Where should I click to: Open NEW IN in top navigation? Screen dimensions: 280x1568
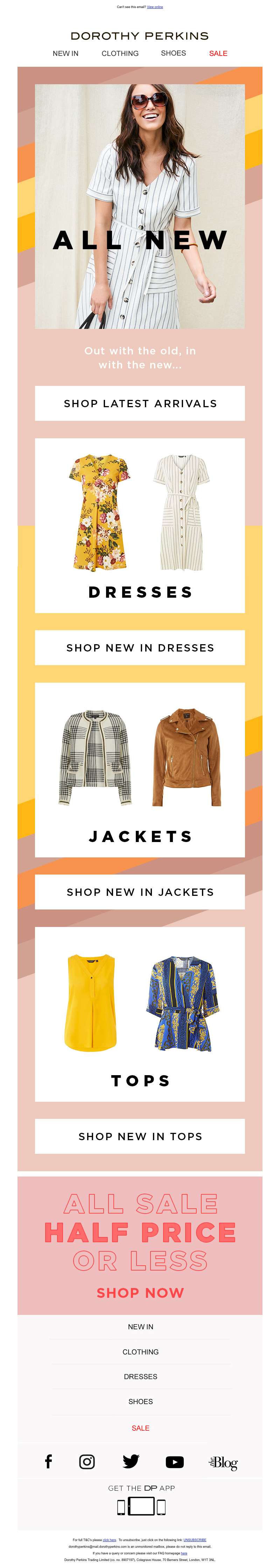click(x=65, y=53)
